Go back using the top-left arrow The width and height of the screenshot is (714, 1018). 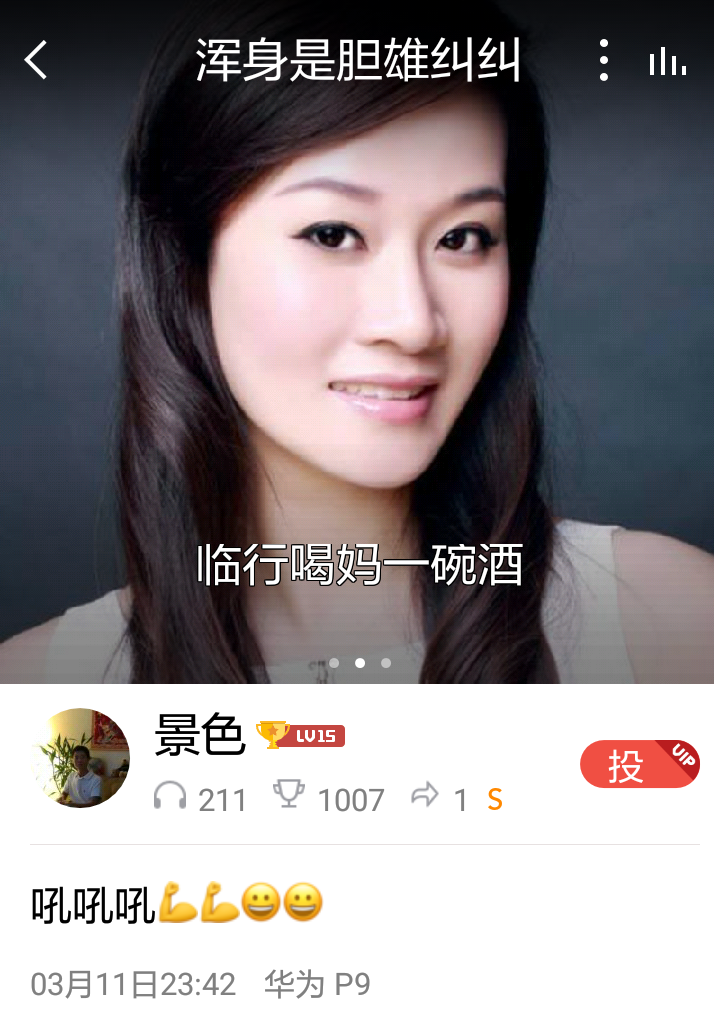tap(36, 60)
